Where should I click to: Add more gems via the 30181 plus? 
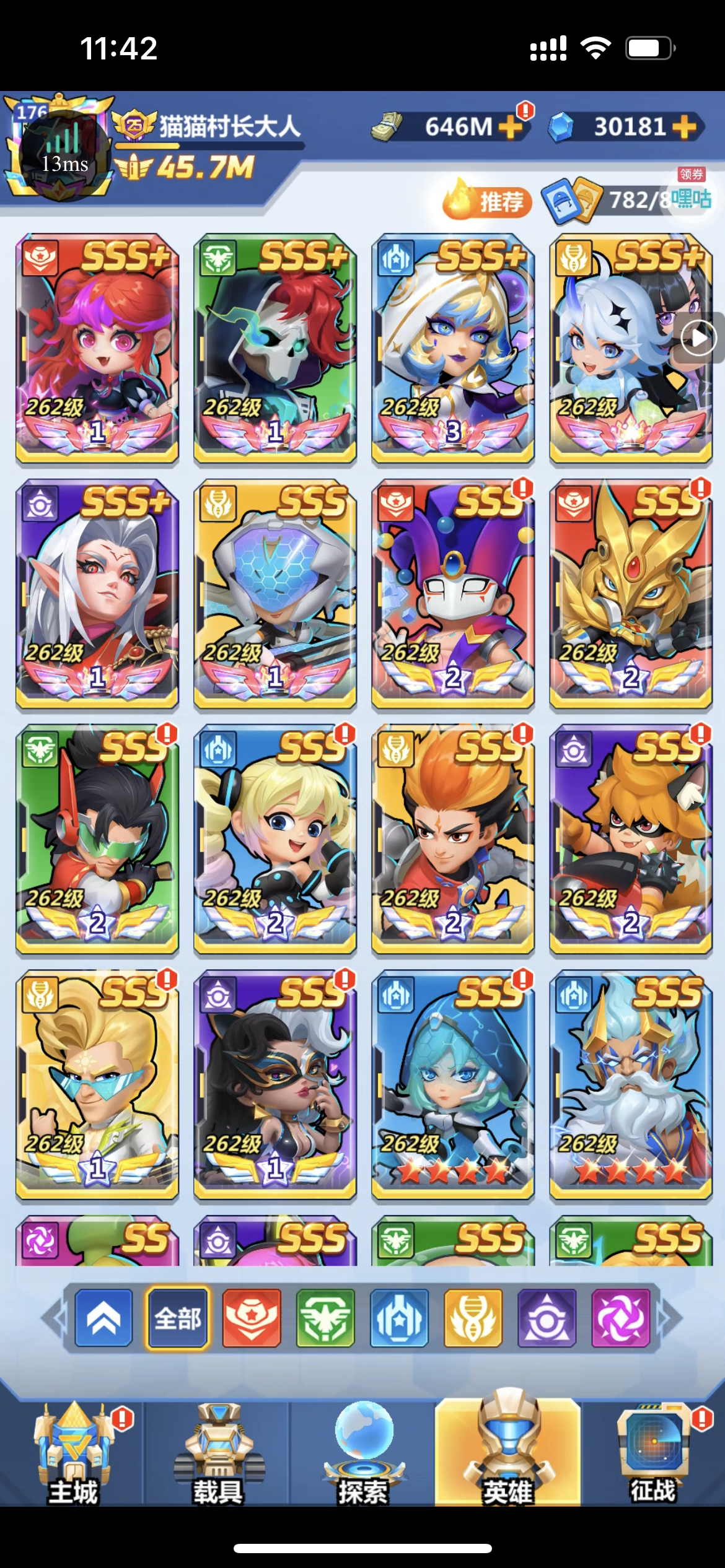coord(683,127)
